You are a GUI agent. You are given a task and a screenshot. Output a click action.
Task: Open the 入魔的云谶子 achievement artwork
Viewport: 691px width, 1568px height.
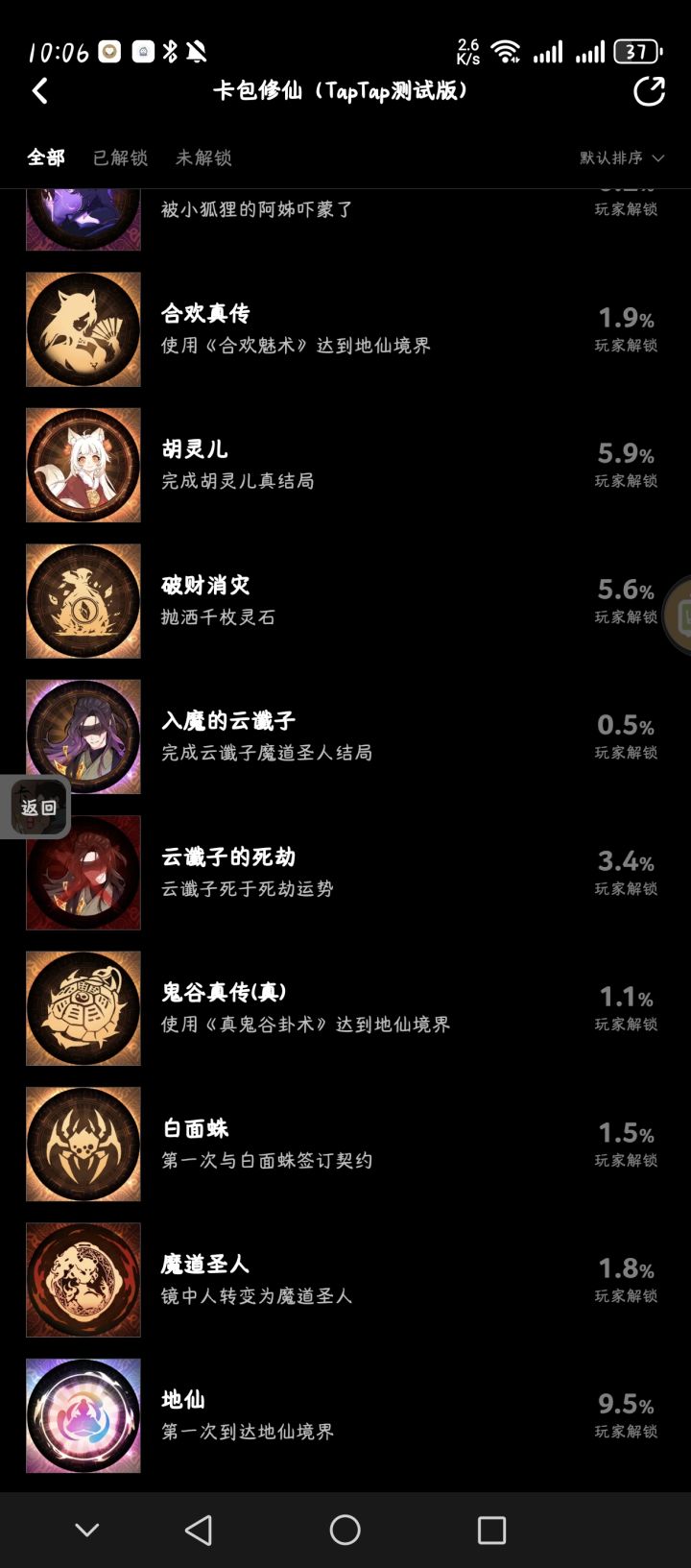coord(83,736)
